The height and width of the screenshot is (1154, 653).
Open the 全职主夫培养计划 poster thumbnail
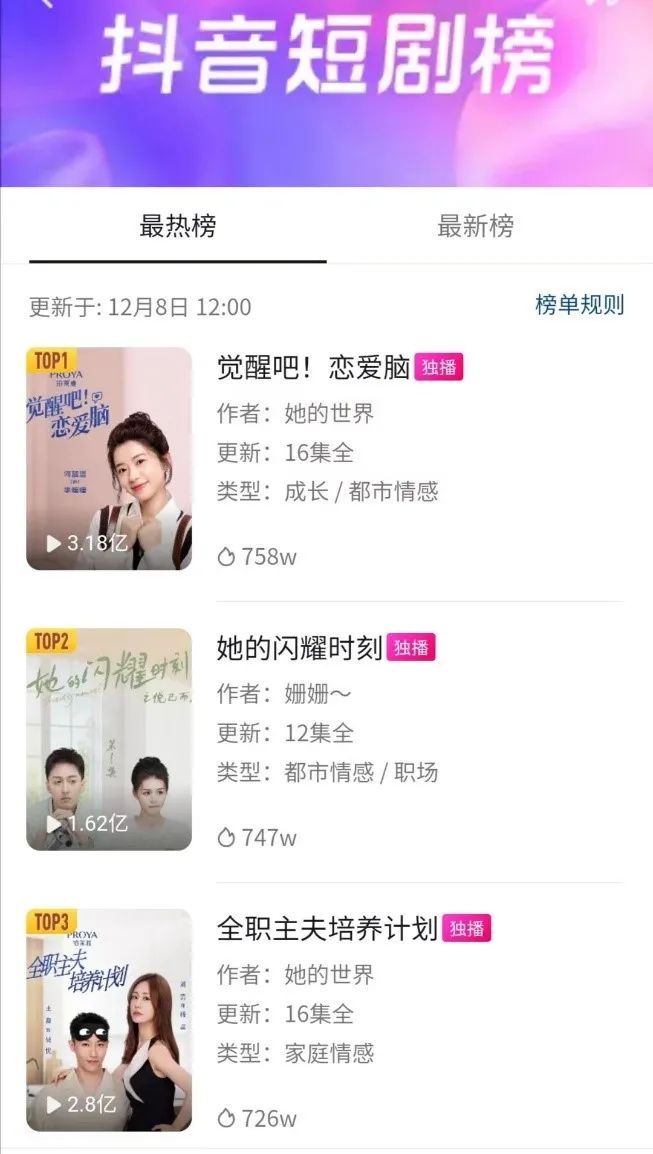click(x=109, y=1020)
